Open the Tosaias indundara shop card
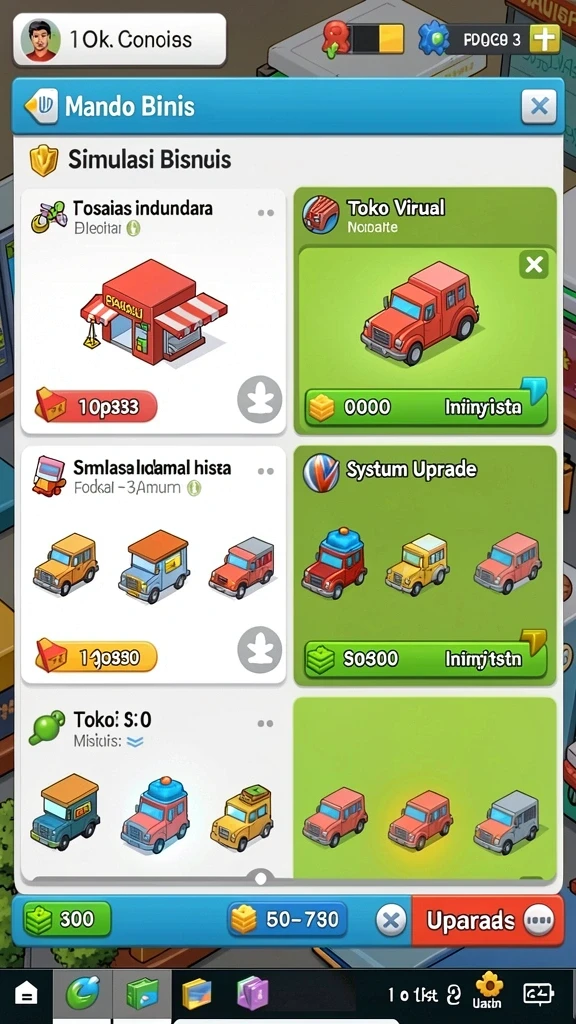 coord(153,312)
